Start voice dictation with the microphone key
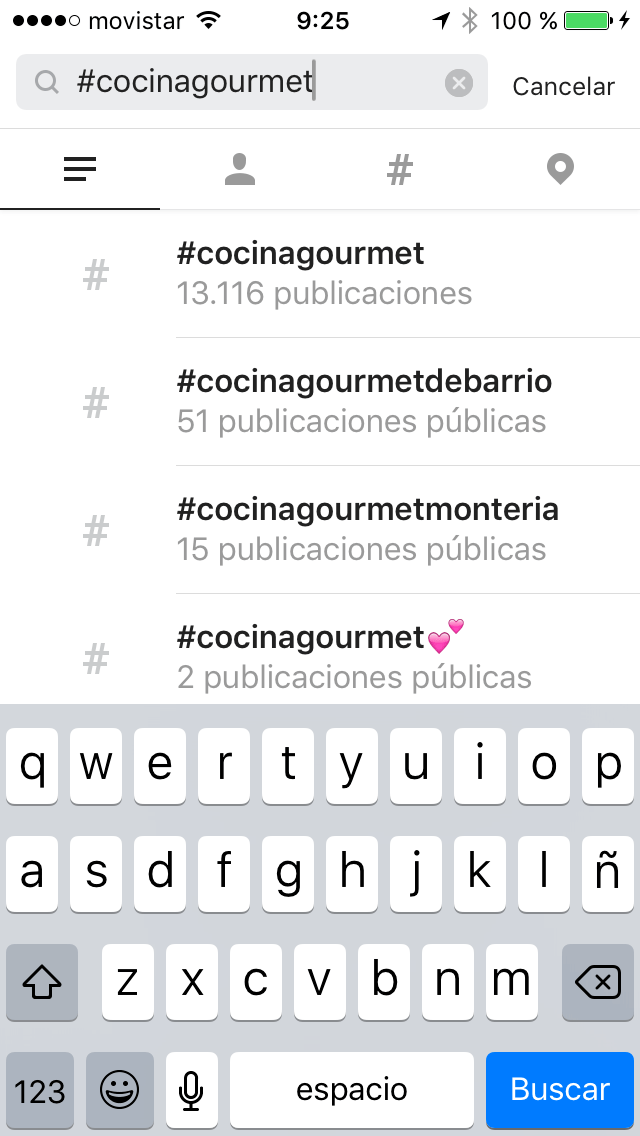 [x=191, y=1090]
